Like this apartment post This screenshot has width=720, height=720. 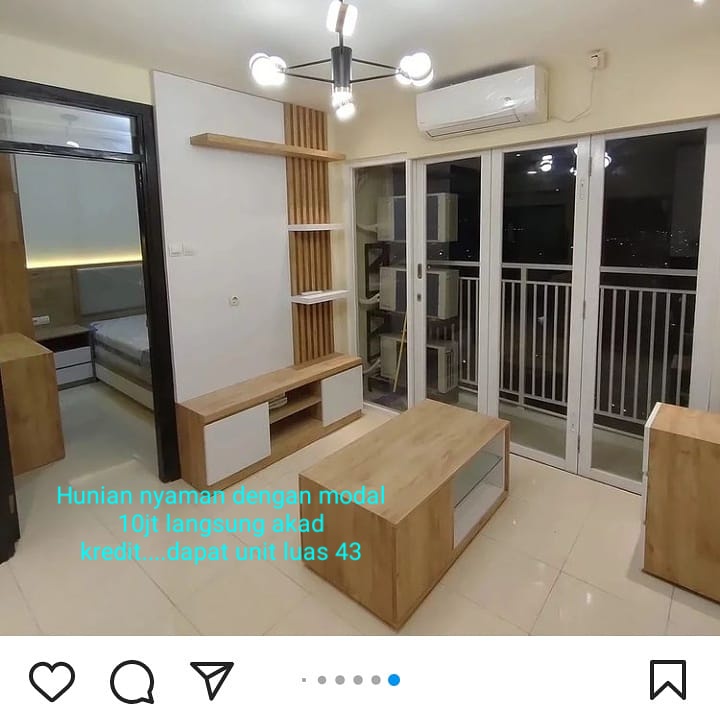[x=52, y=681]
